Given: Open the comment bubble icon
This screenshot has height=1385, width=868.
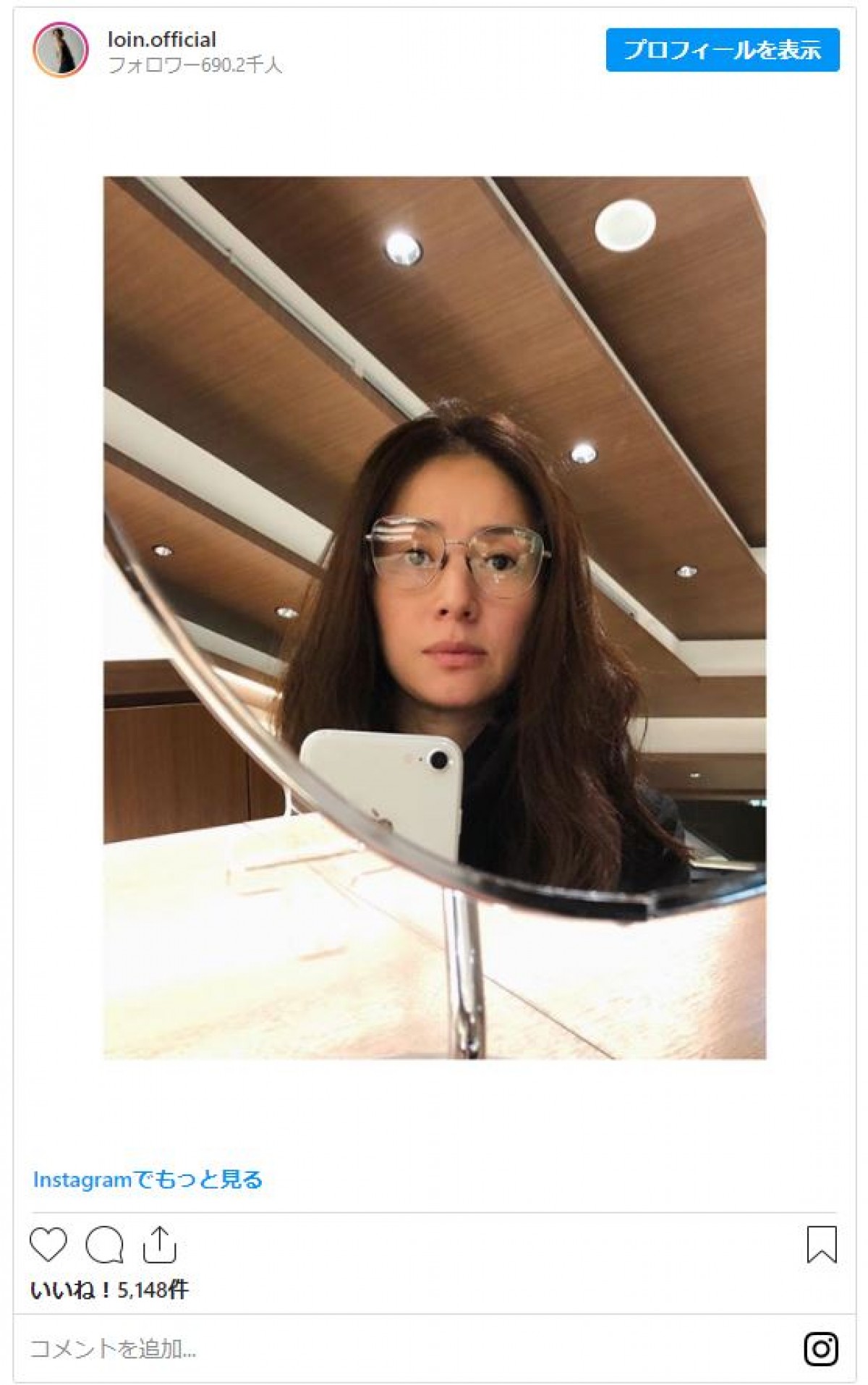Looking at the screenshot, I should (104, 1244).
